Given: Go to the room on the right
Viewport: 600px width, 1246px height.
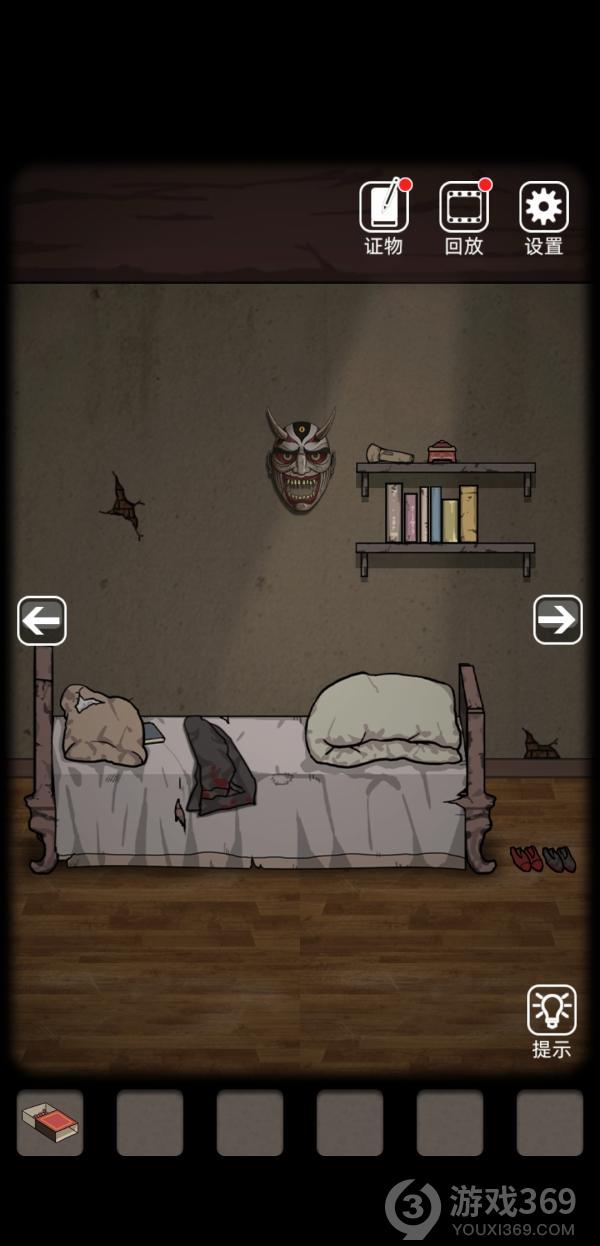Looking at the screenshot, I should pyautogui.click(x=557, y=620).
